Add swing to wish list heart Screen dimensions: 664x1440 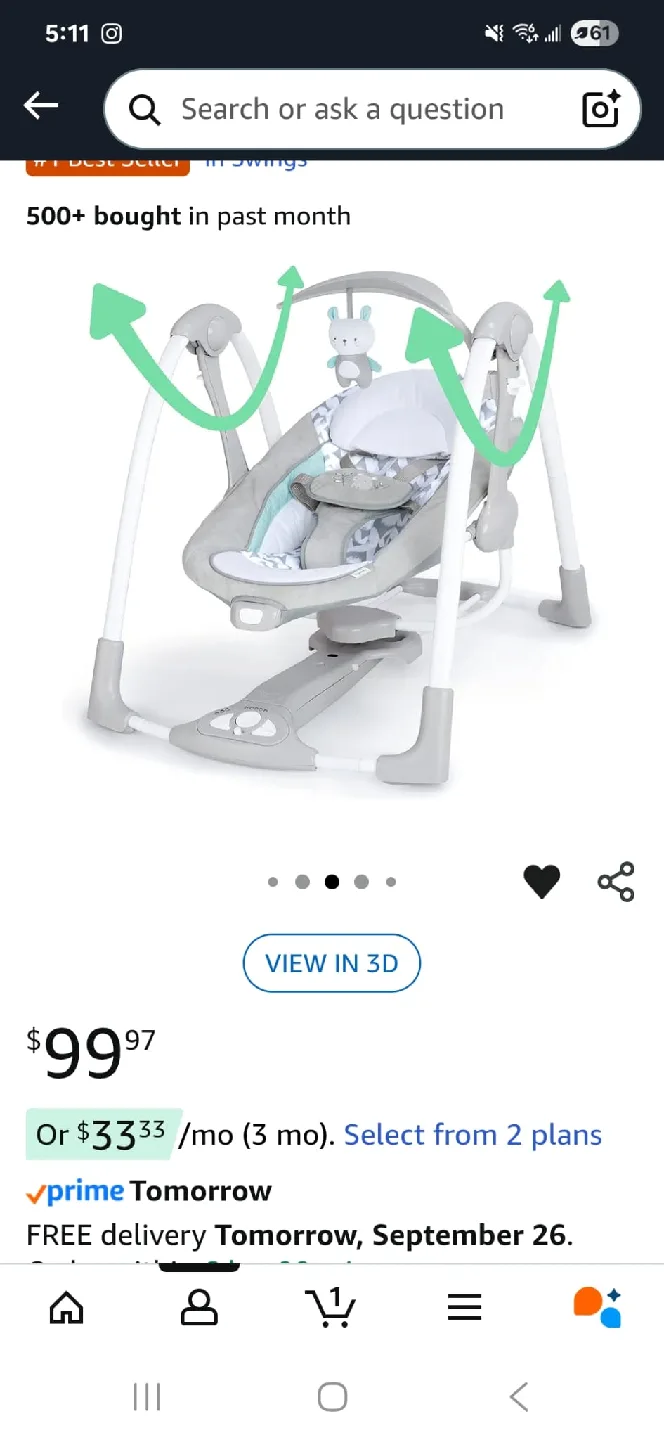click(541, 882)
